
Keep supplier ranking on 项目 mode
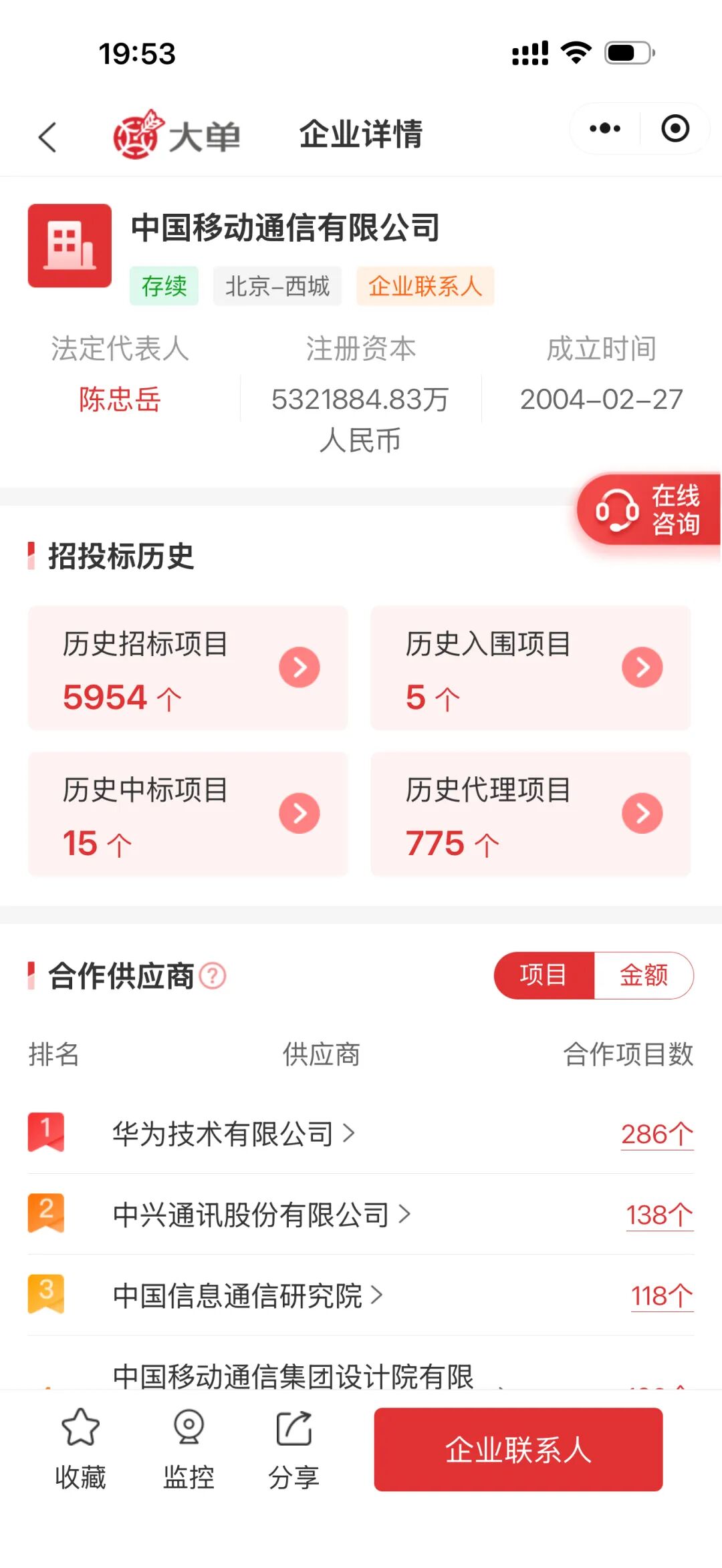[543, 976]
